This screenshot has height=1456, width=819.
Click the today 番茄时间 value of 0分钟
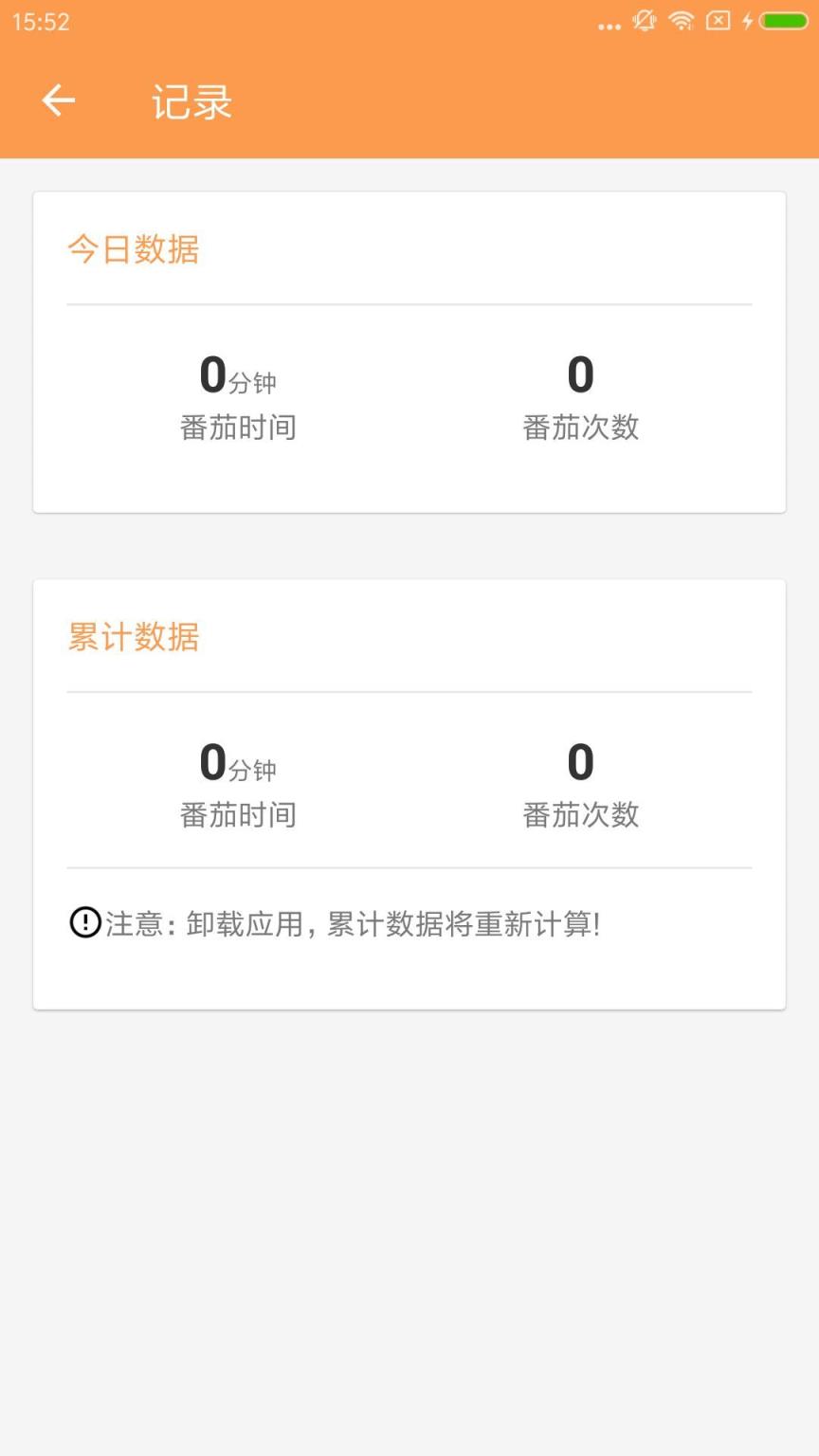[238, 374]
